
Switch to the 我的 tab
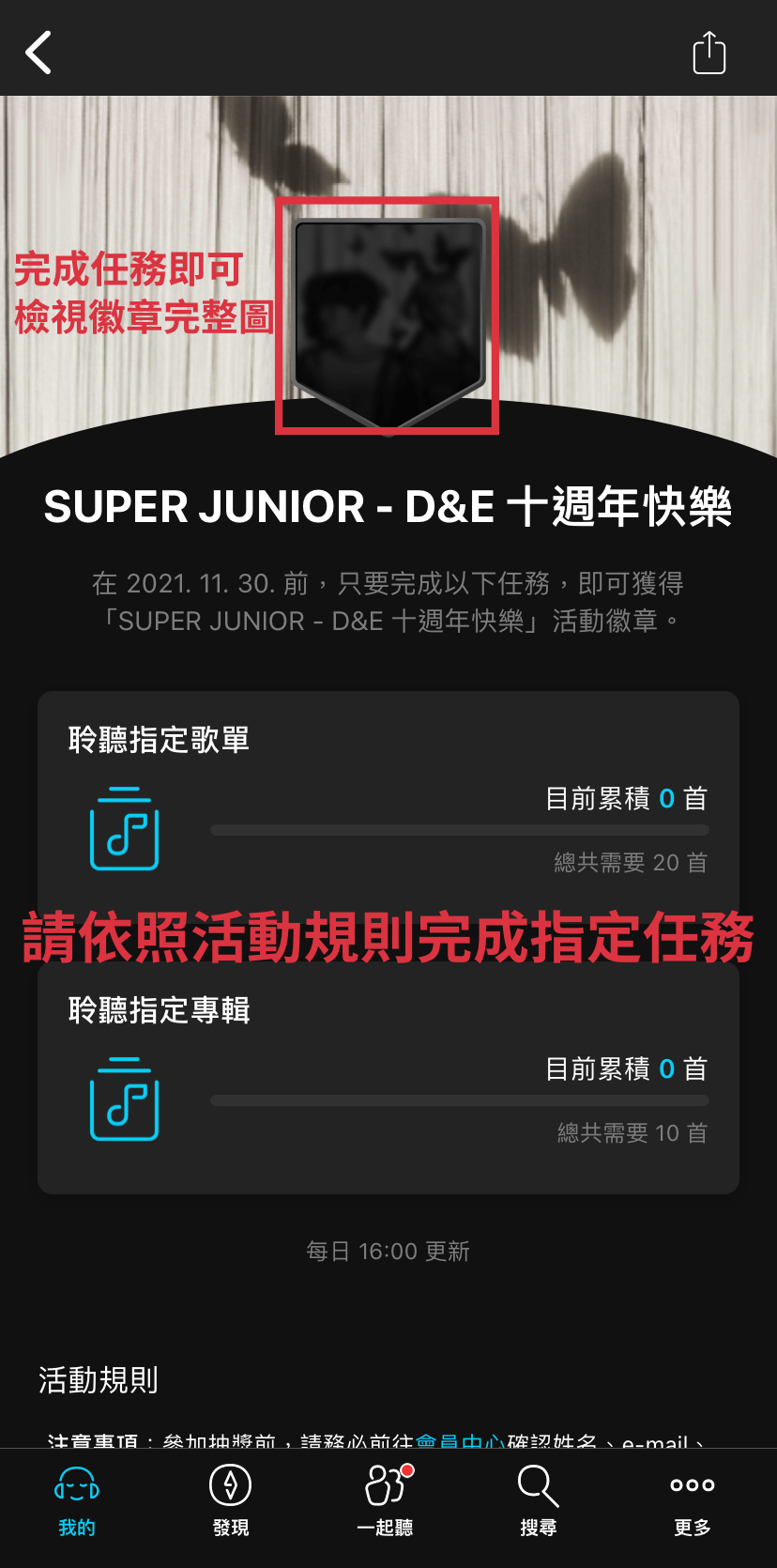(77, 1500)
